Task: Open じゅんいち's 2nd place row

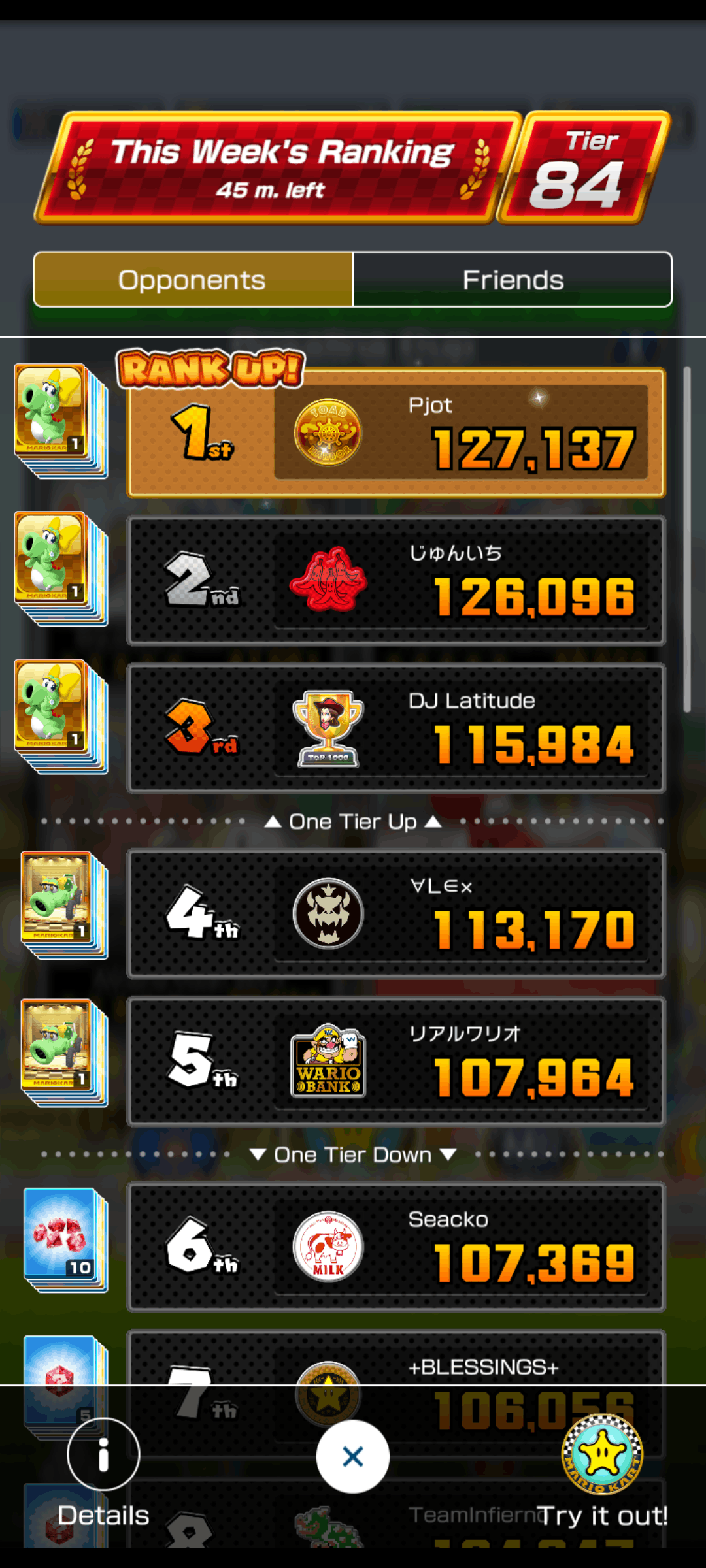Action: (396, 581)
